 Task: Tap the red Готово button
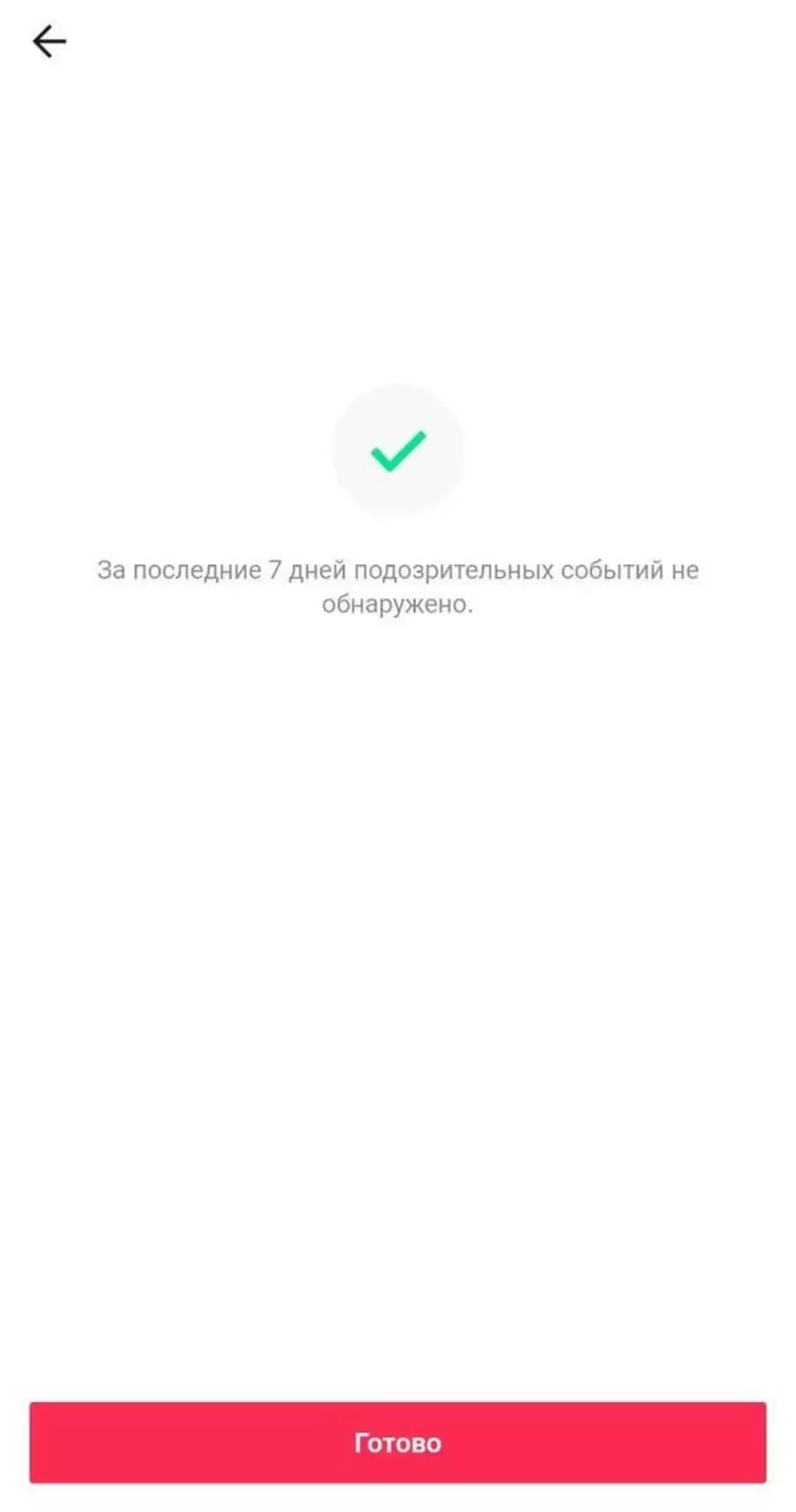[398, 1442]
